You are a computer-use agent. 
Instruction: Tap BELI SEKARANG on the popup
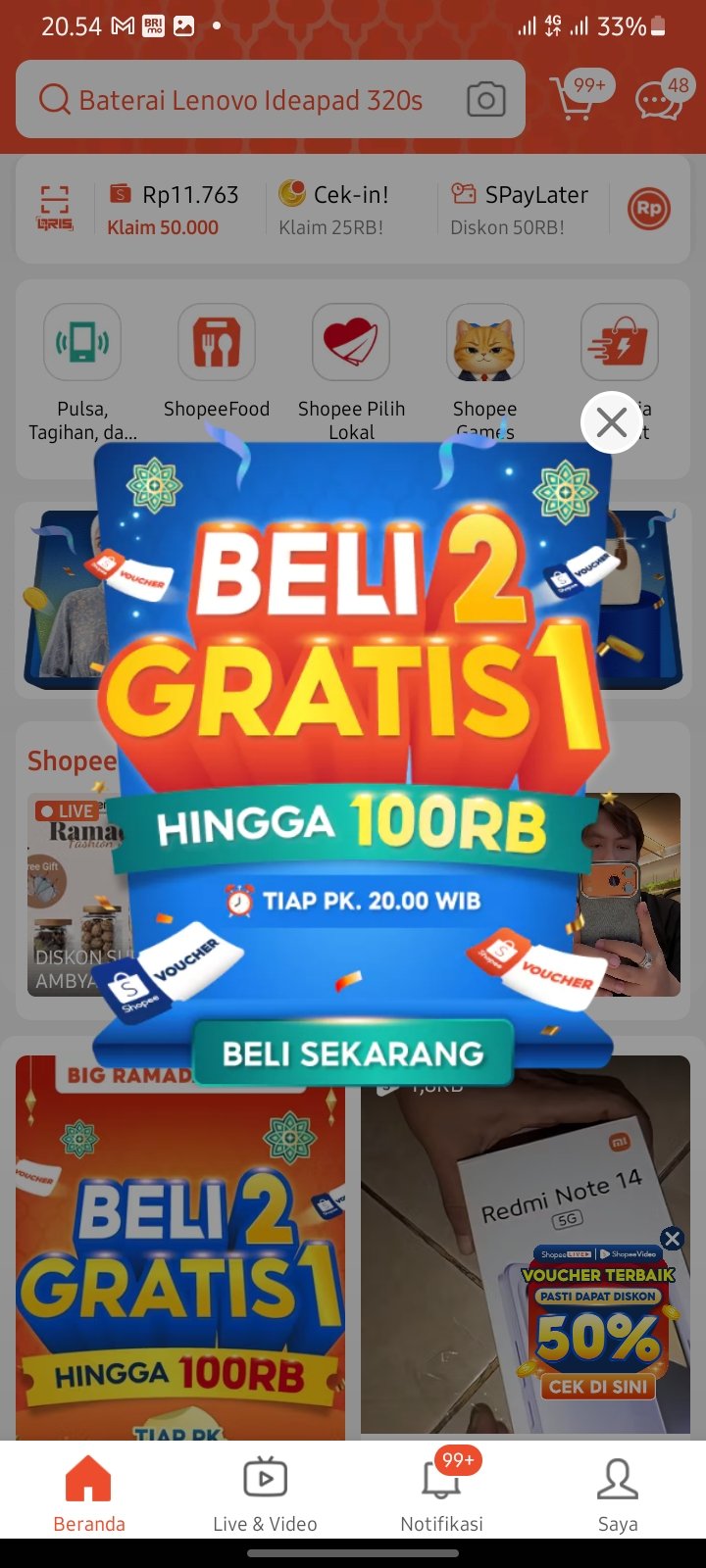pyautogui.click(x=352, y=1053)
